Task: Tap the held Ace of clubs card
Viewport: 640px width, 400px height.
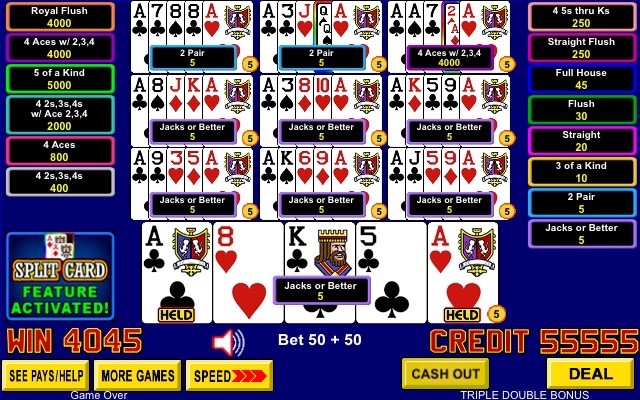Action: pyautogui.click(x=175, y=272)
